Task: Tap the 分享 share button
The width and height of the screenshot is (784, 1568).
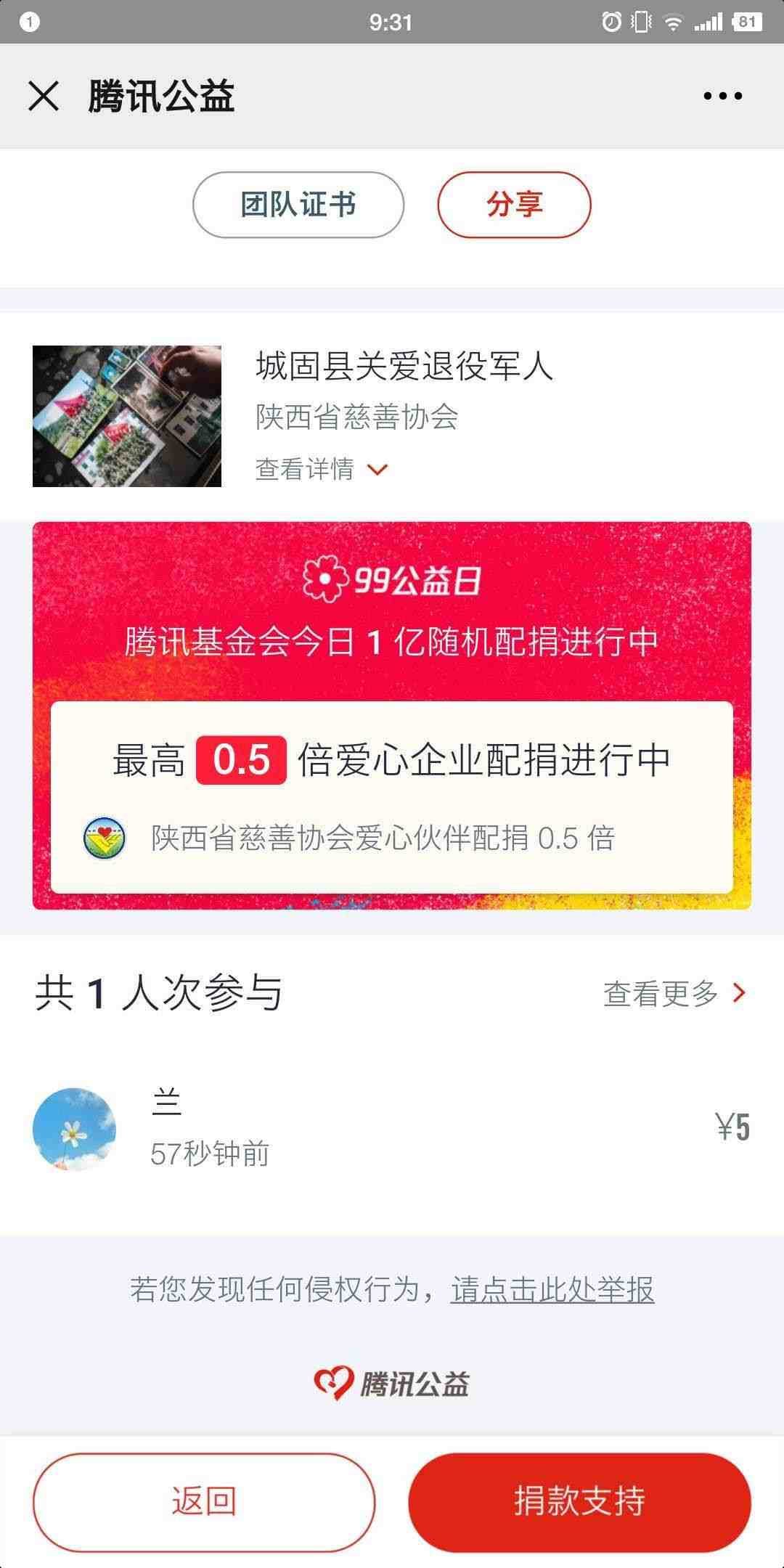Action: pos(514,205)
